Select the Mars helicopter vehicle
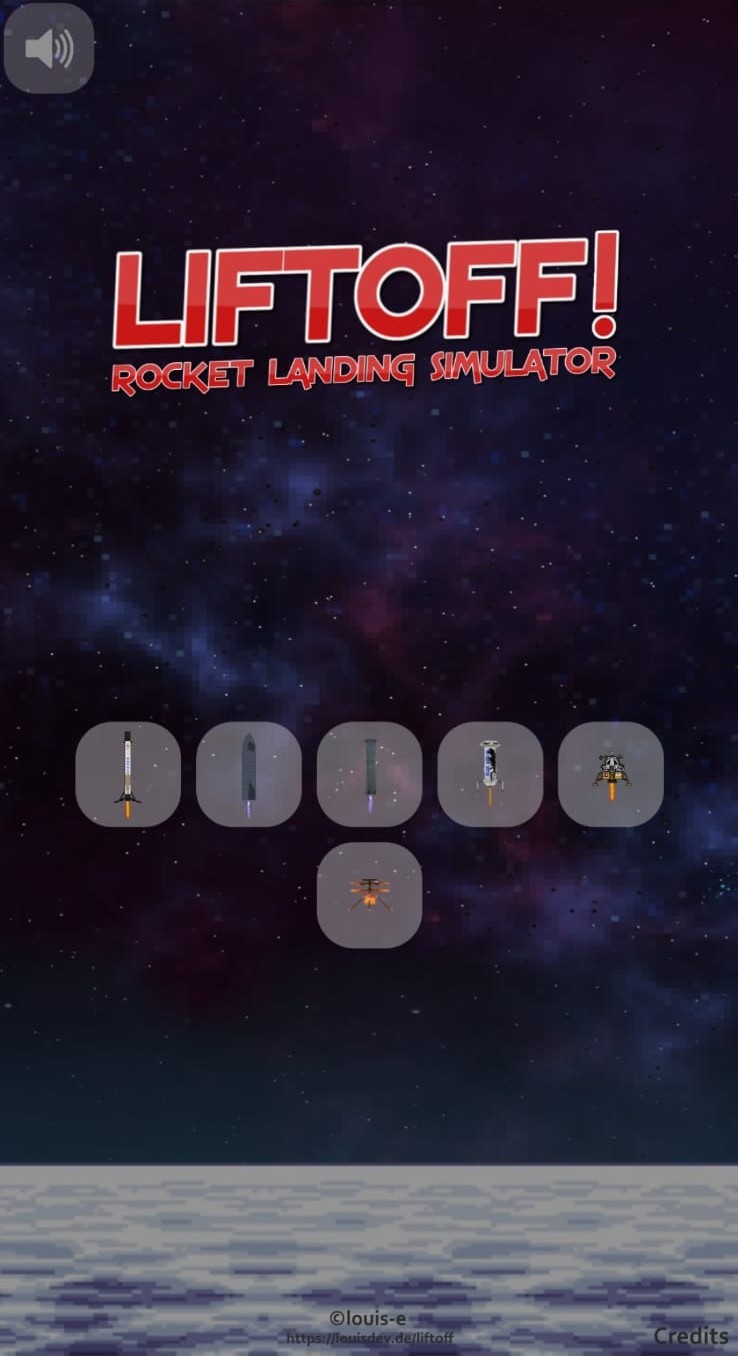The height and width of the screenshot is (1356, 738). (x=369, y=895)
